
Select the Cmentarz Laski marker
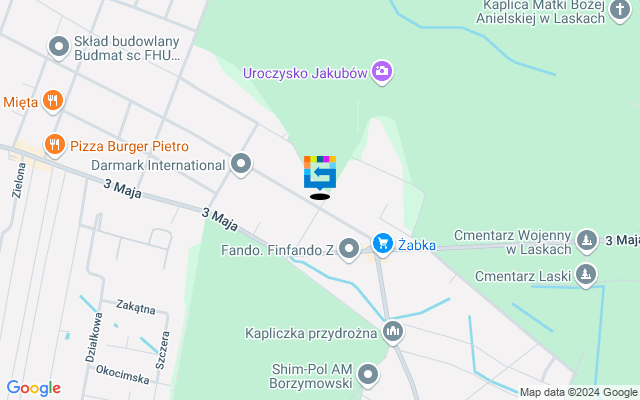(587, 274)
